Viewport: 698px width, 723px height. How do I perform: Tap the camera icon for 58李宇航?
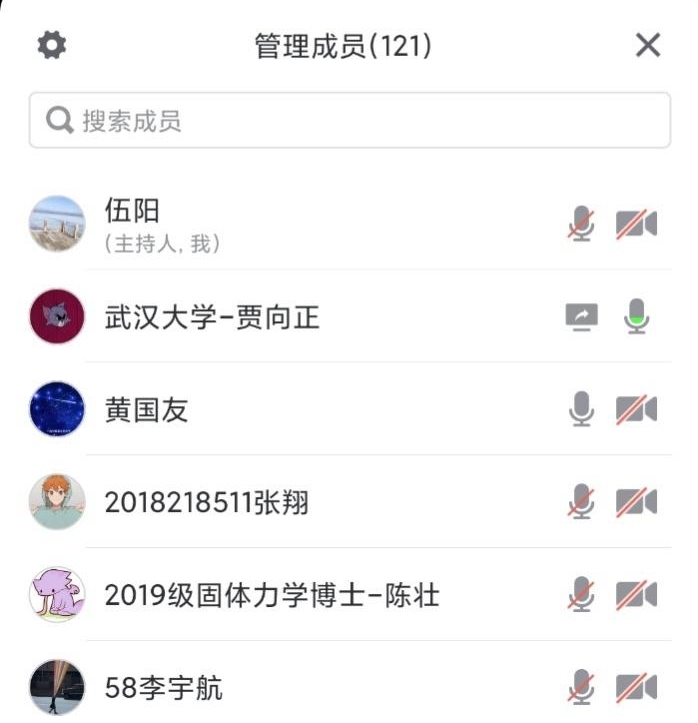point(636,688)
